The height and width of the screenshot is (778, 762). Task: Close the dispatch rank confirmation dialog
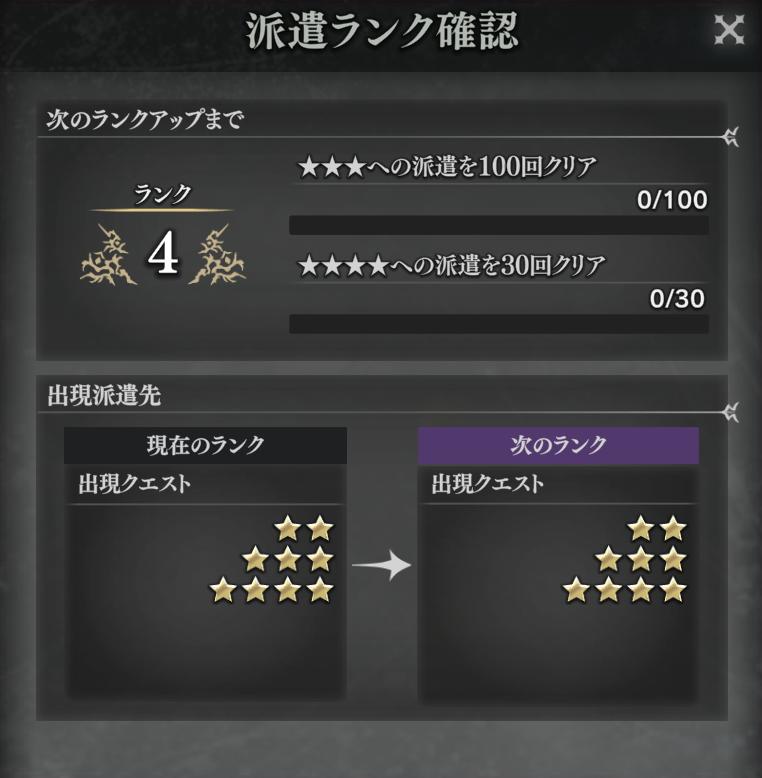pos(729,31)
